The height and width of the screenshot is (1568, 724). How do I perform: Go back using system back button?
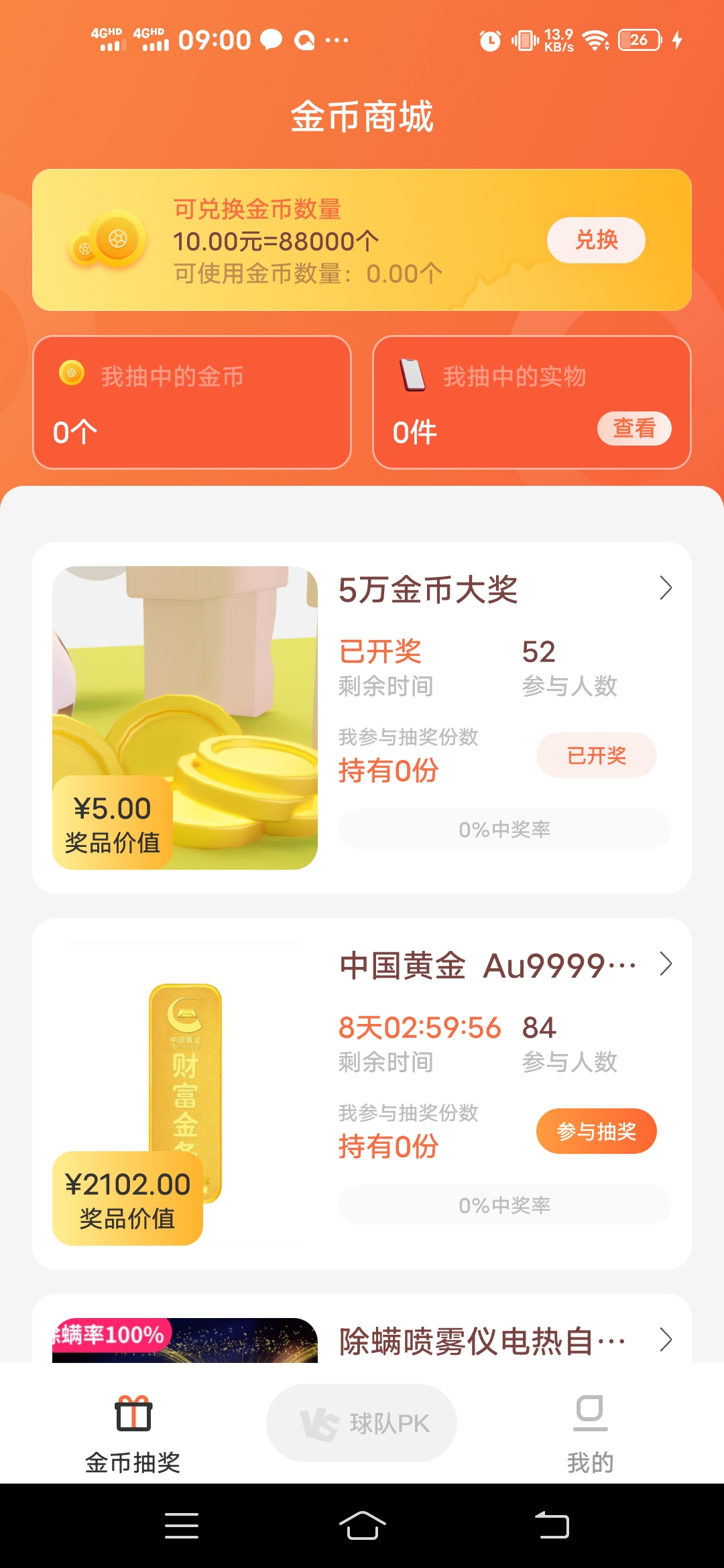coord(552,1526)
